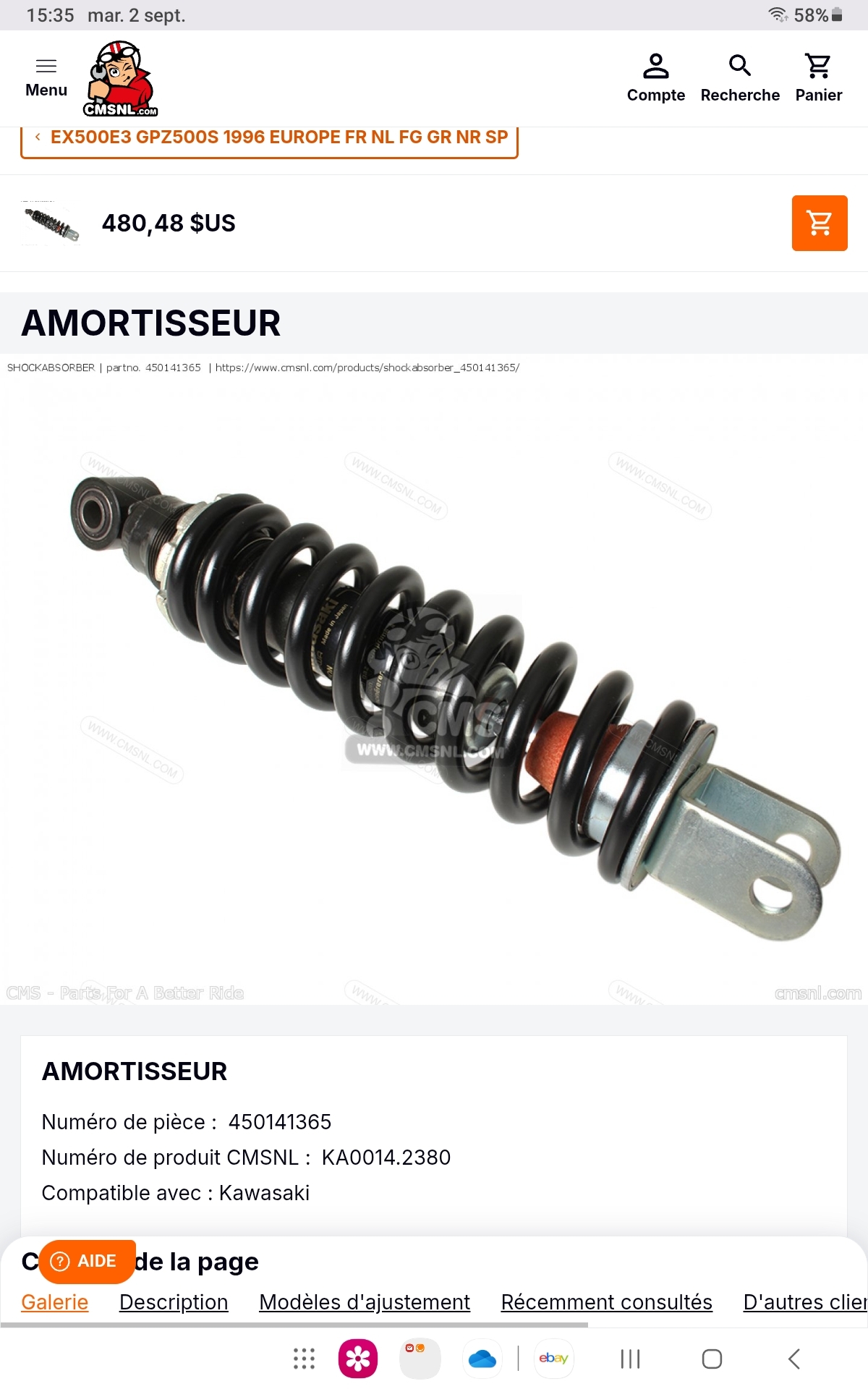Screen dimensions: 868x1389
Task: Open the Compte account page
Action: coord(655,78)
